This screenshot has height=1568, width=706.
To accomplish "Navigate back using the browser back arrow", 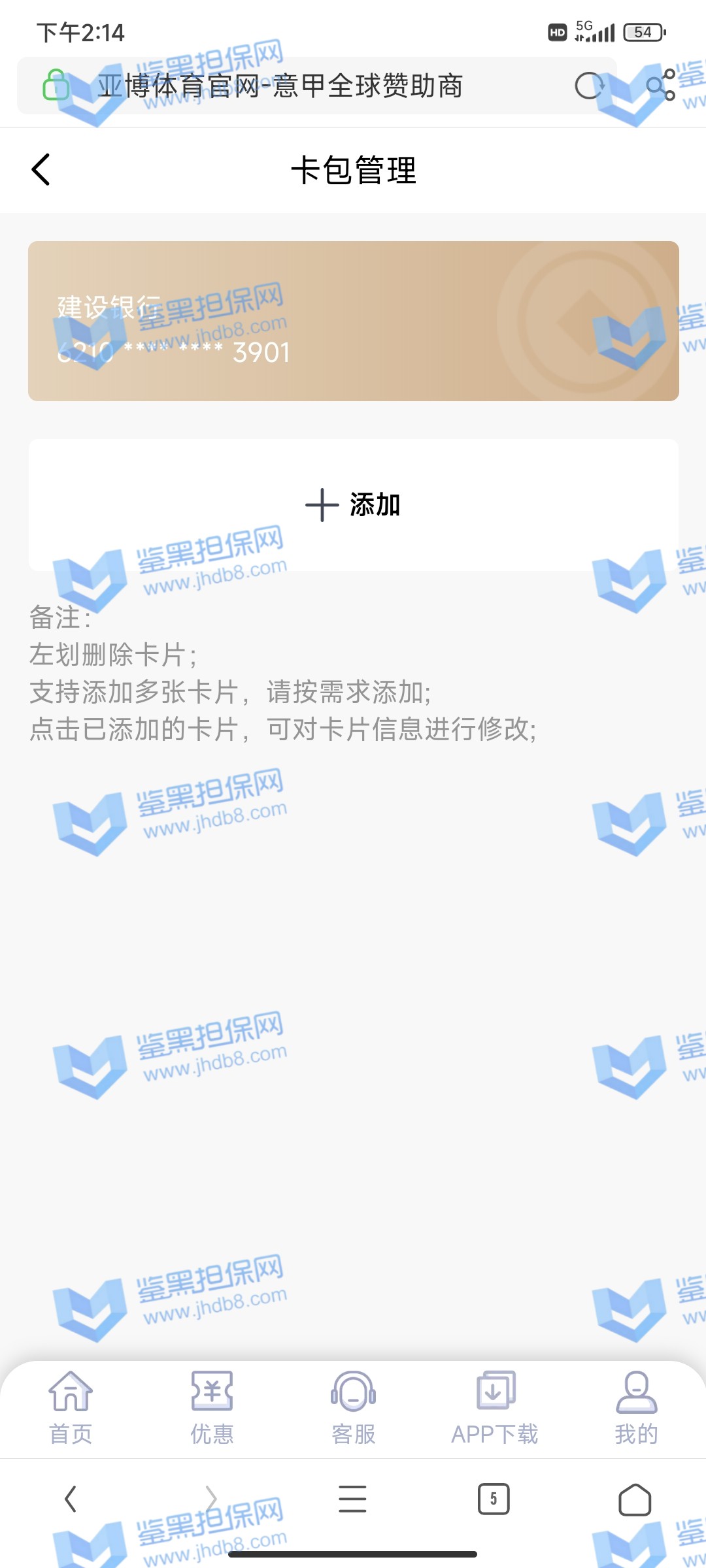I will pos(71,1499).
